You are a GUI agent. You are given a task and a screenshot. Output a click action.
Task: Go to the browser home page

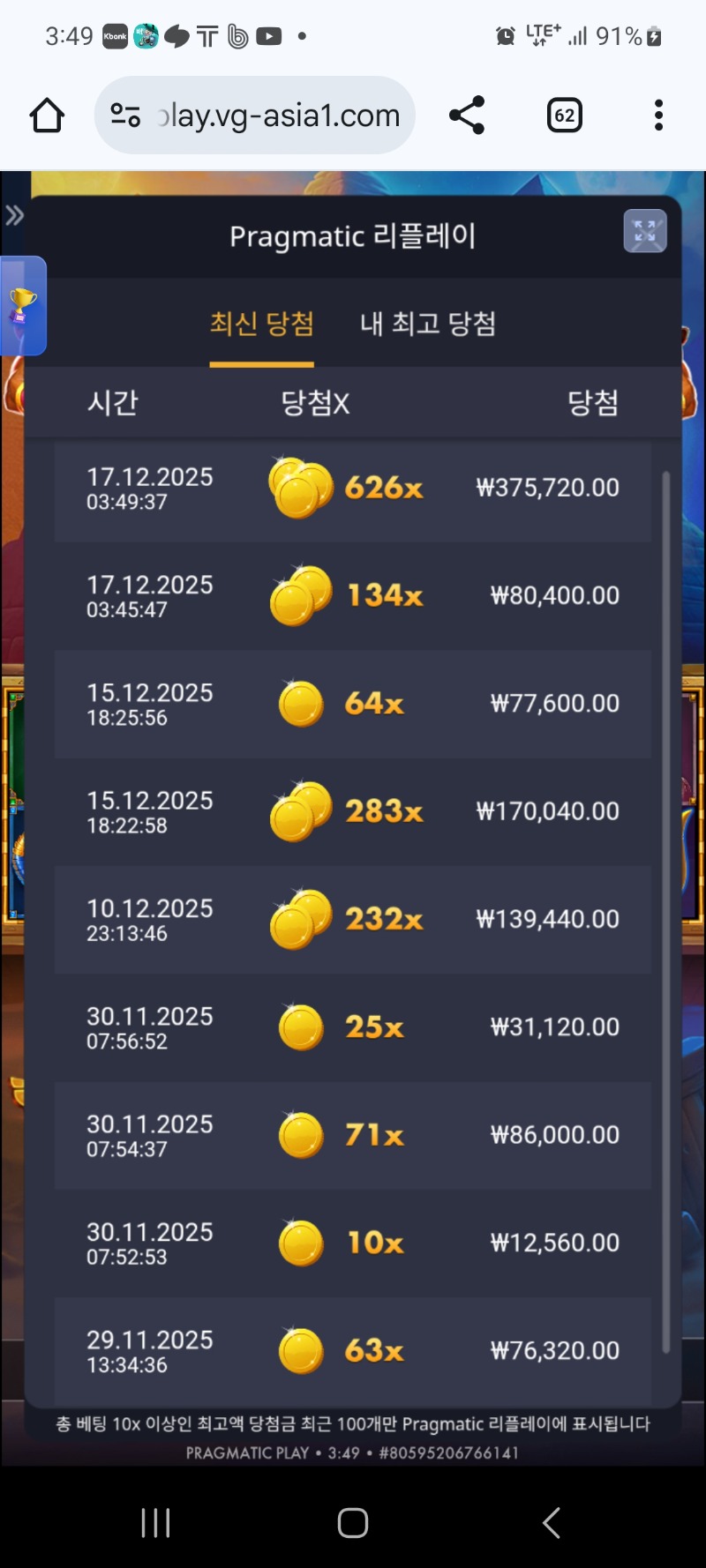47,116
